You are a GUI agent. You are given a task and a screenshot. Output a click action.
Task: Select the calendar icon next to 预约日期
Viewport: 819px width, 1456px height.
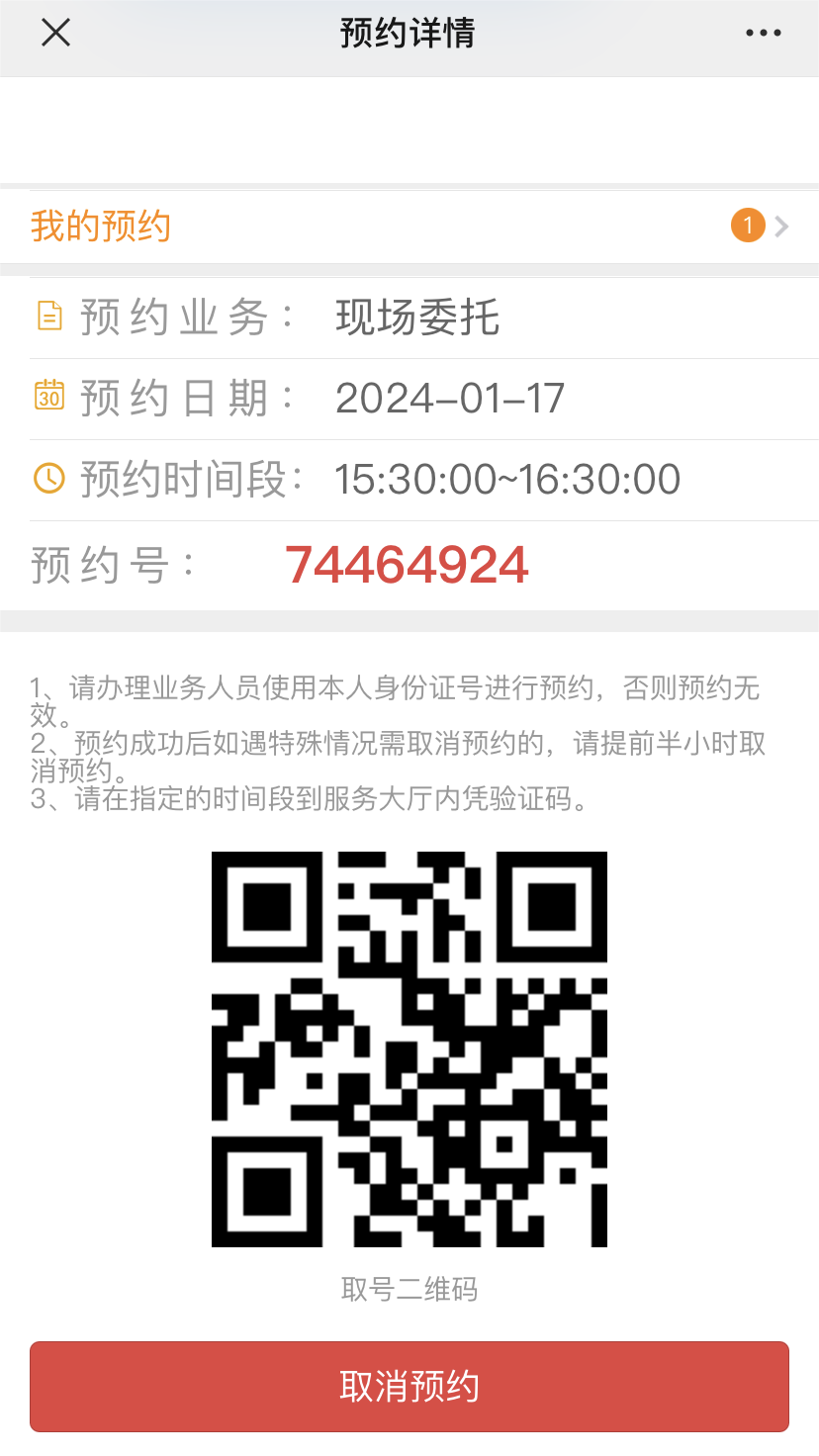pos(48,398)
